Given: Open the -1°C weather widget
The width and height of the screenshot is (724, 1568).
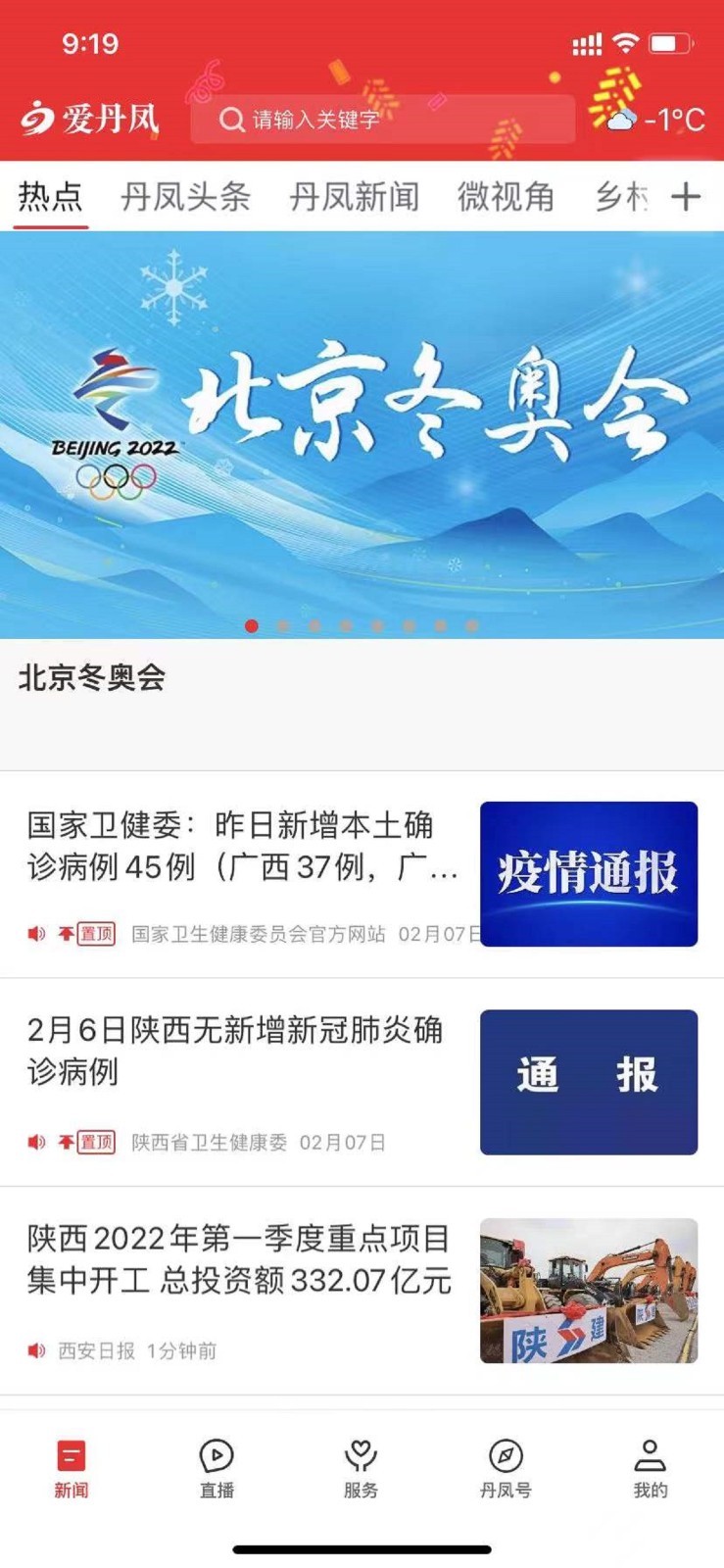Looking at the screenshot, I should (x=654, y=120).
